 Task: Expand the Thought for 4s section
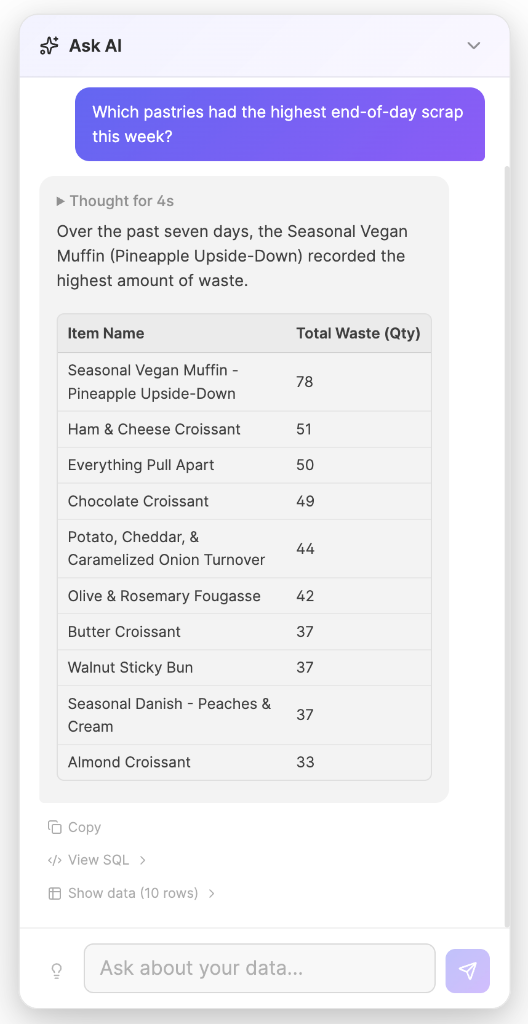(x=116, y=201)
